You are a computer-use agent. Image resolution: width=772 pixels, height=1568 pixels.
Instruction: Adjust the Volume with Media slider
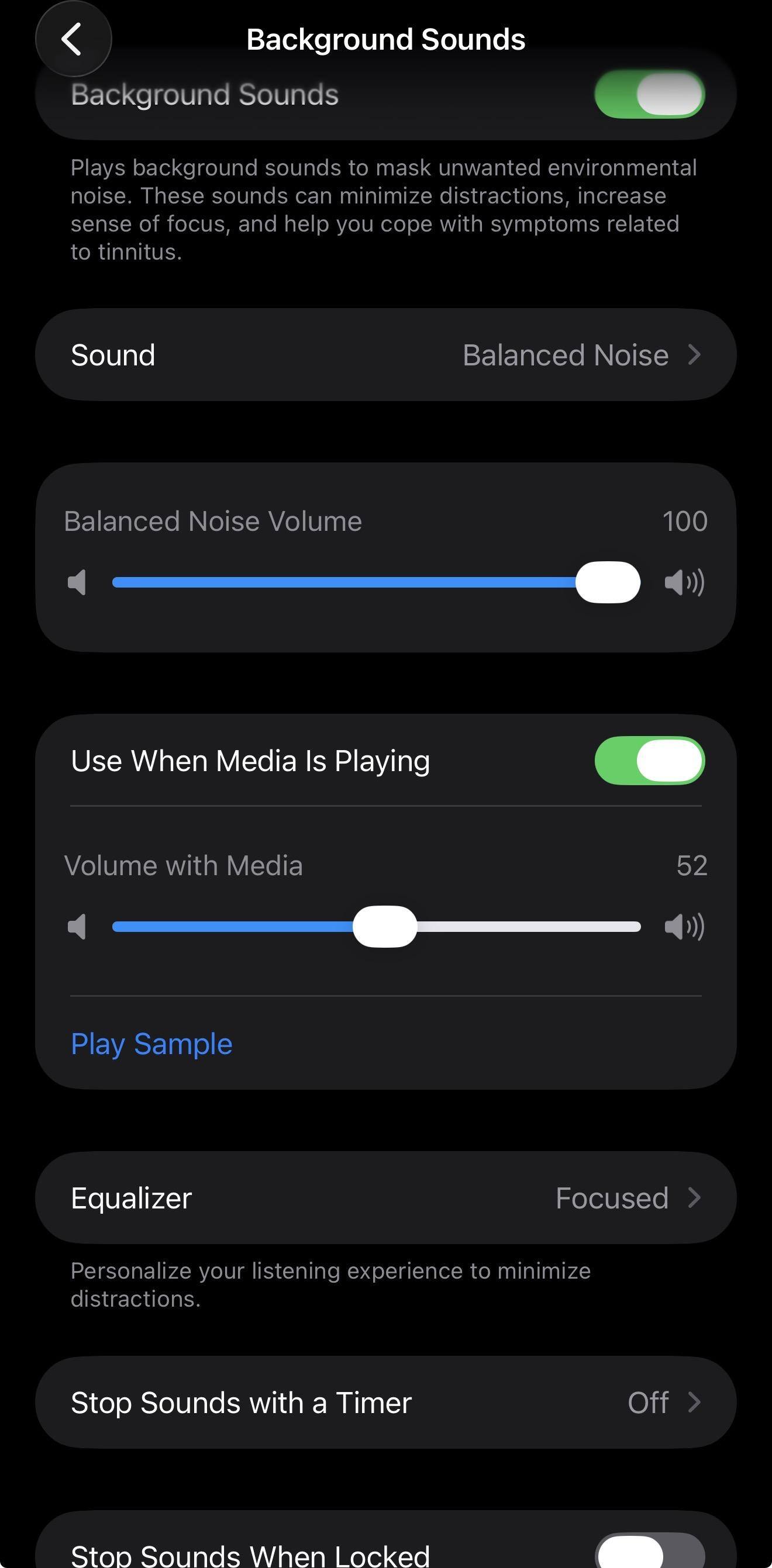point(385,927)
